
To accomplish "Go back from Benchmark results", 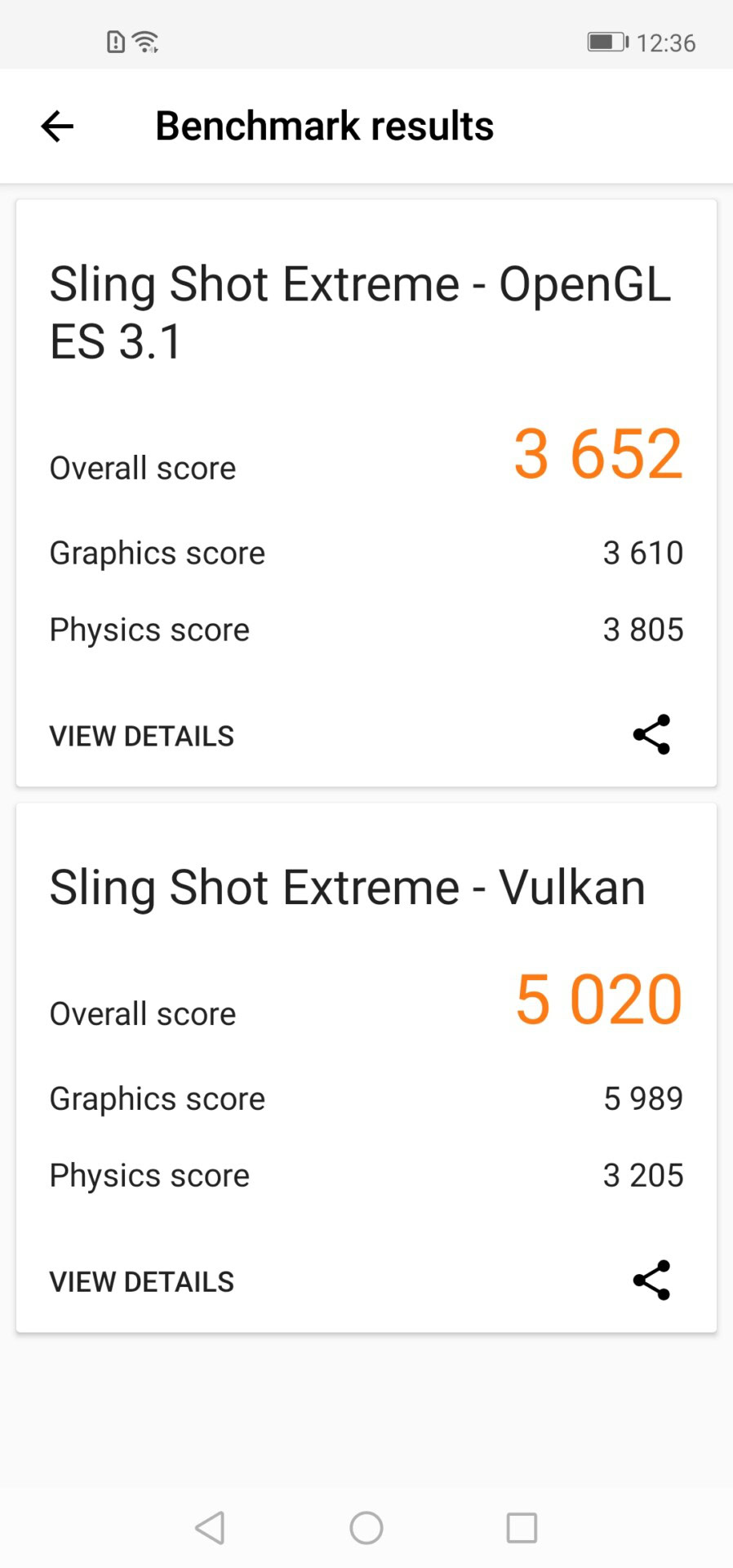I will [57, 127].
